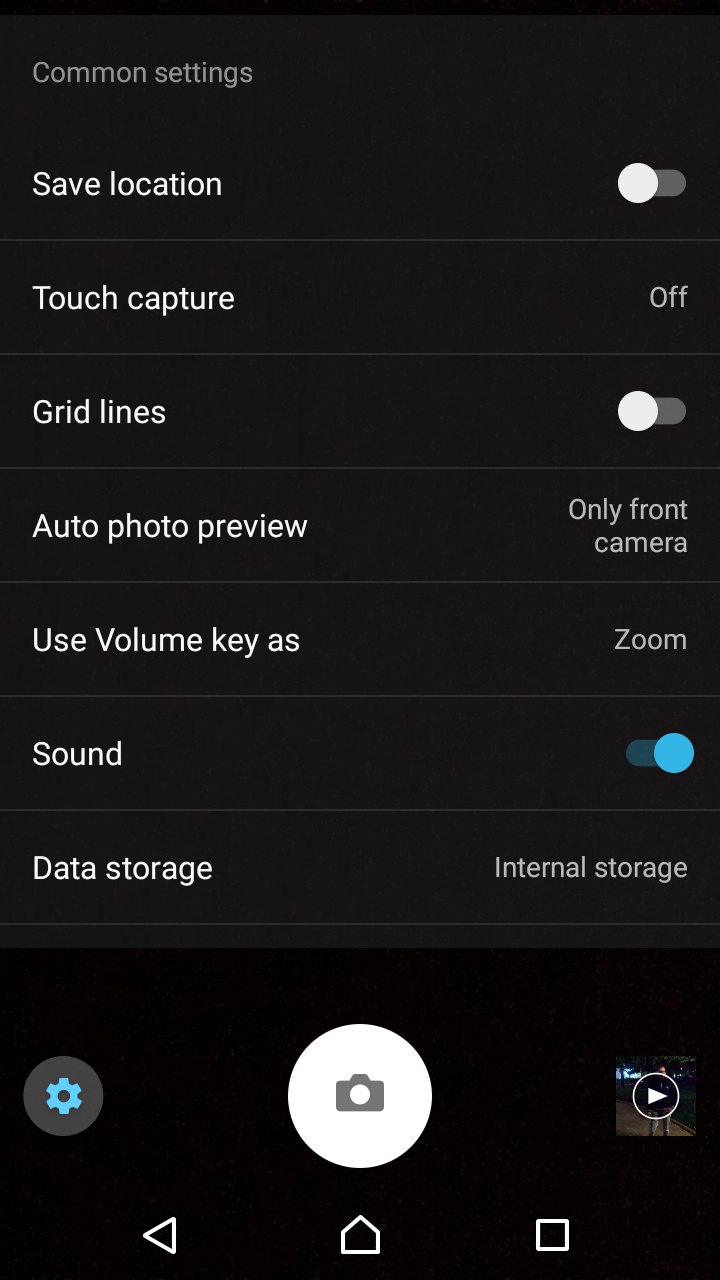Change the Use Volume key as setting
The image size is (720, 1280).
tap(360, 640)
